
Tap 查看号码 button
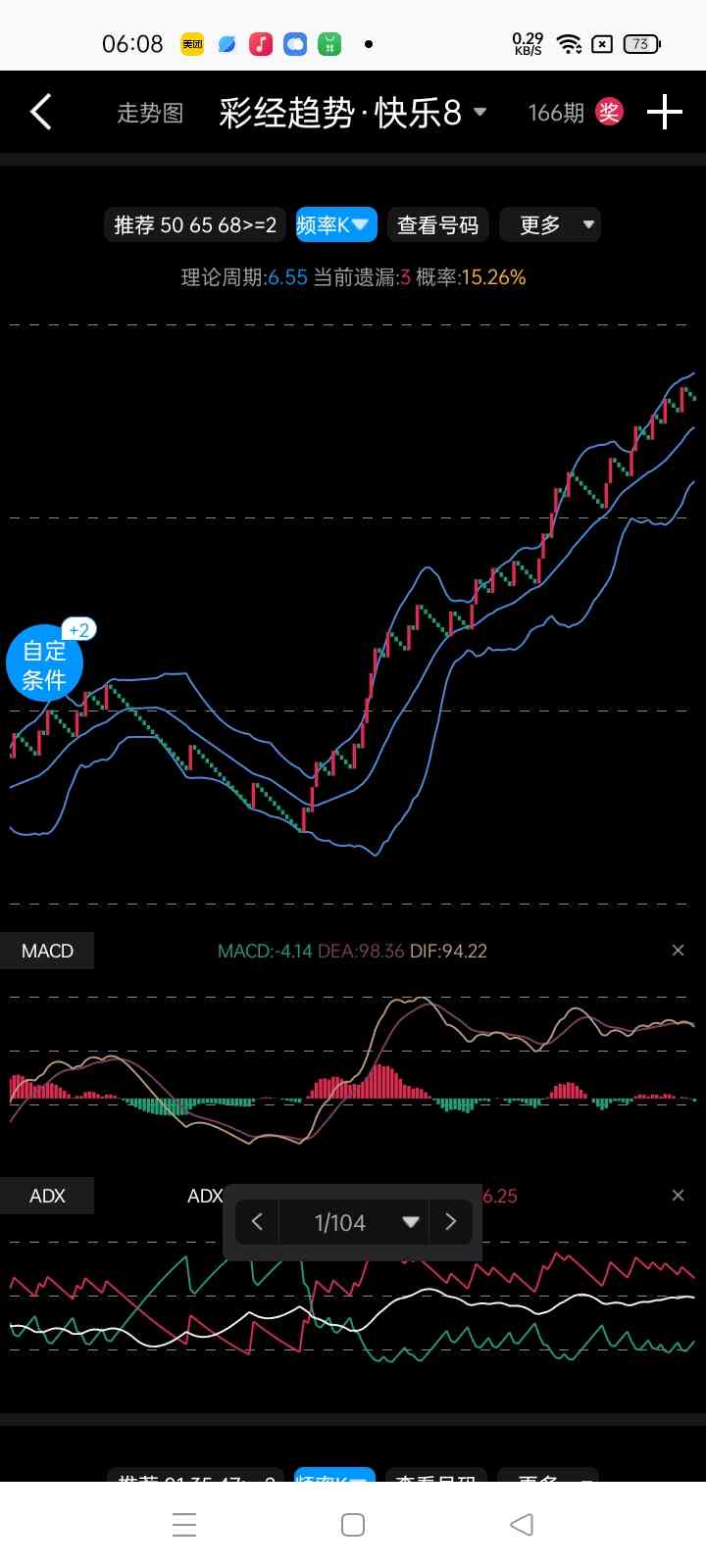pos(437,225)
